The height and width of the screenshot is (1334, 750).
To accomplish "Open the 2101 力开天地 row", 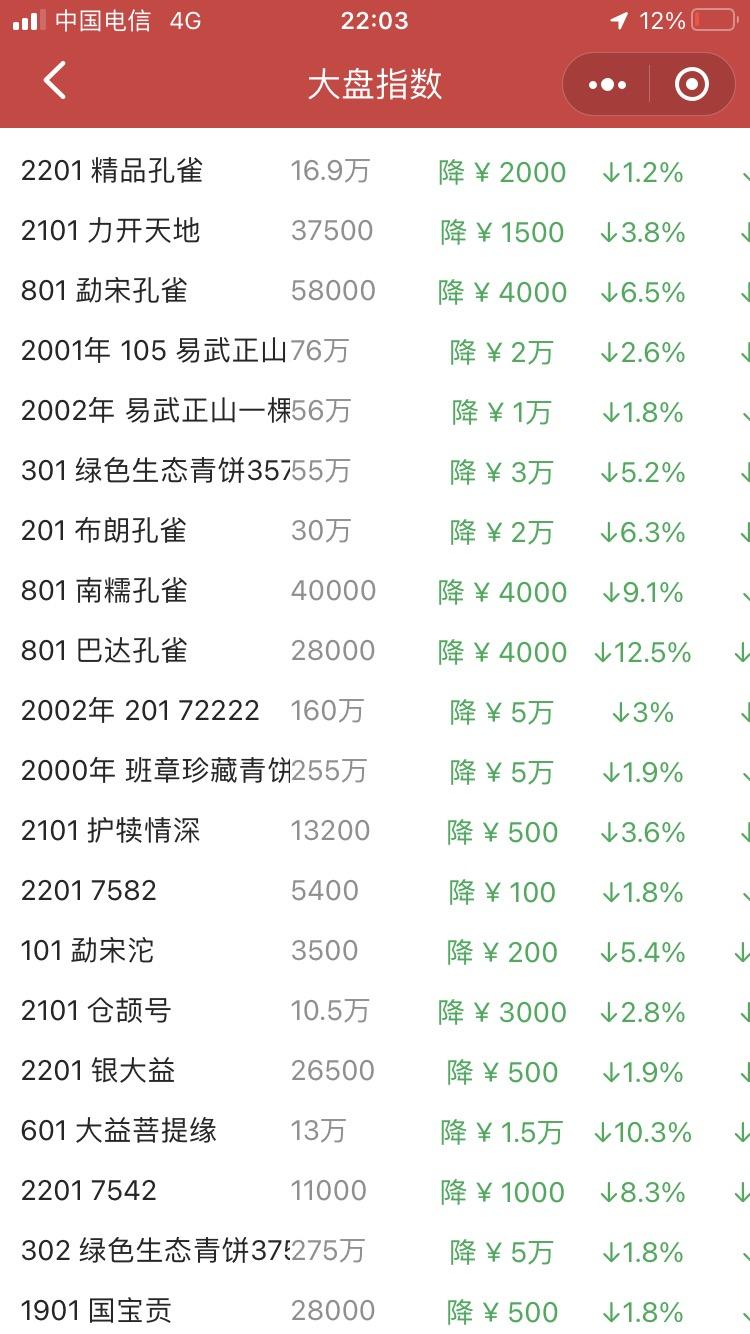I will pos(375,231).
